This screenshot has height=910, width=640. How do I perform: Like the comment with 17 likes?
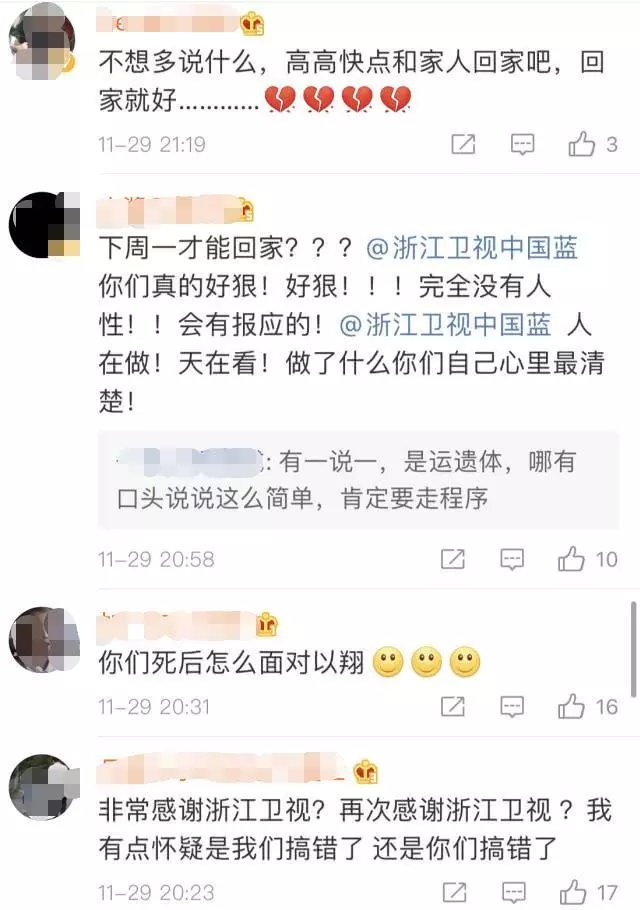point(572,892)
